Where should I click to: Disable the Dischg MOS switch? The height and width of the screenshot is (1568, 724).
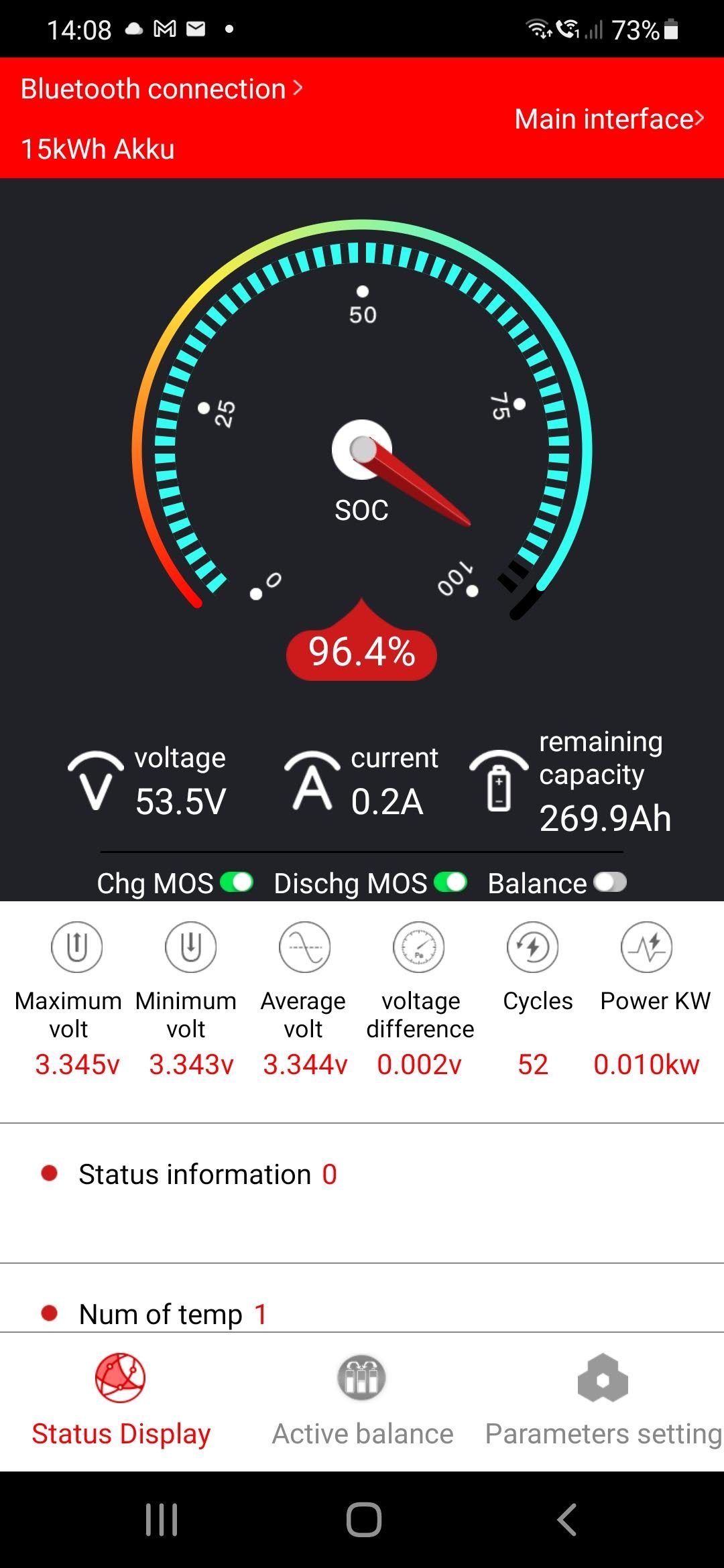[x=450, y=882]
